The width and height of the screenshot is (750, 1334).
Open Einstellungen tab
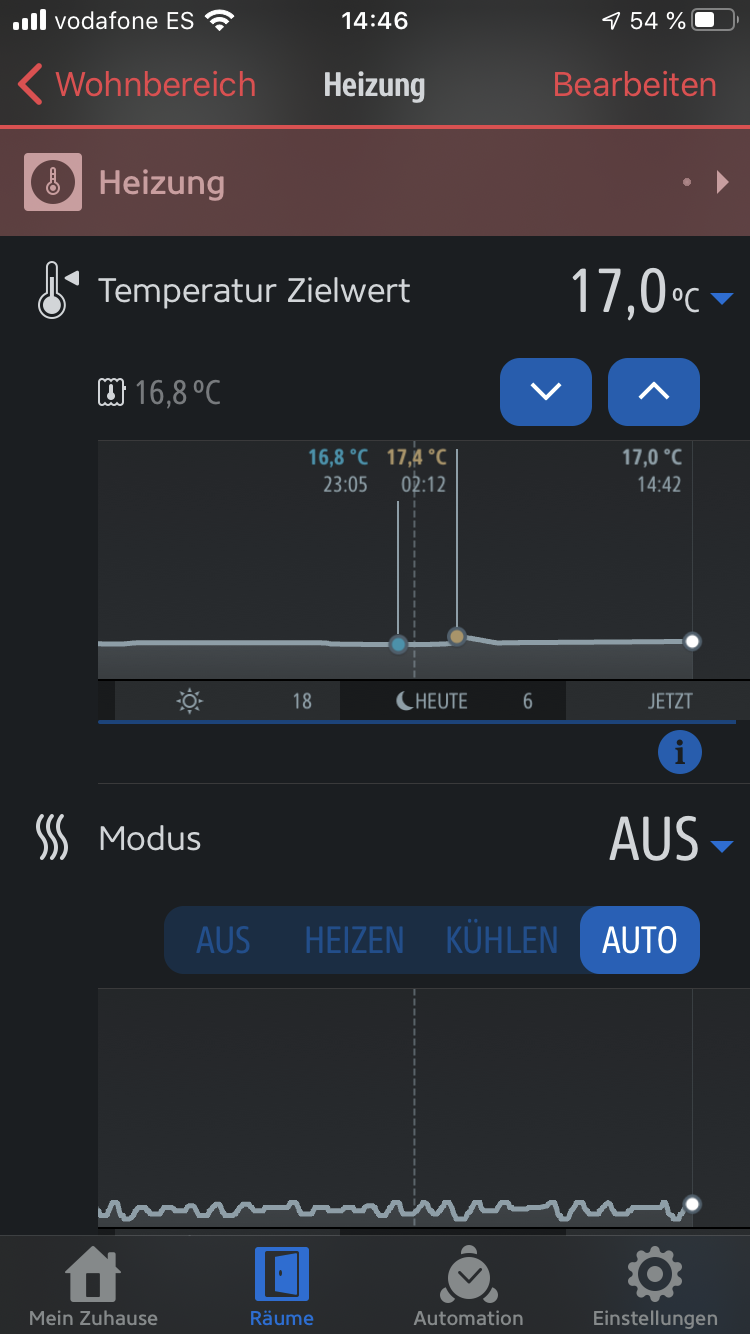[x=655, y=1286]
